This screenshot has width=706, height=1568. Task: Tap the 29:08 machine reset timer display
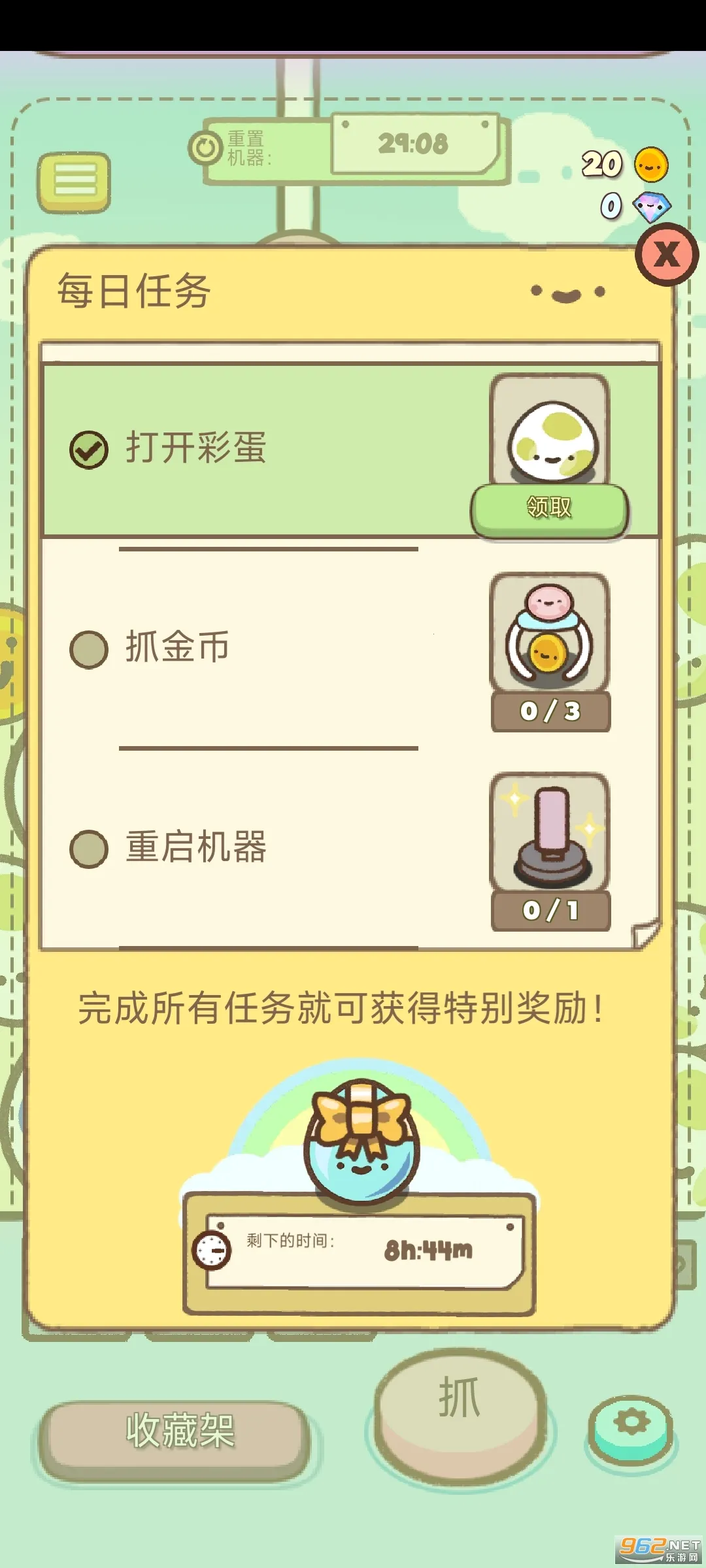tap(415, 145)
